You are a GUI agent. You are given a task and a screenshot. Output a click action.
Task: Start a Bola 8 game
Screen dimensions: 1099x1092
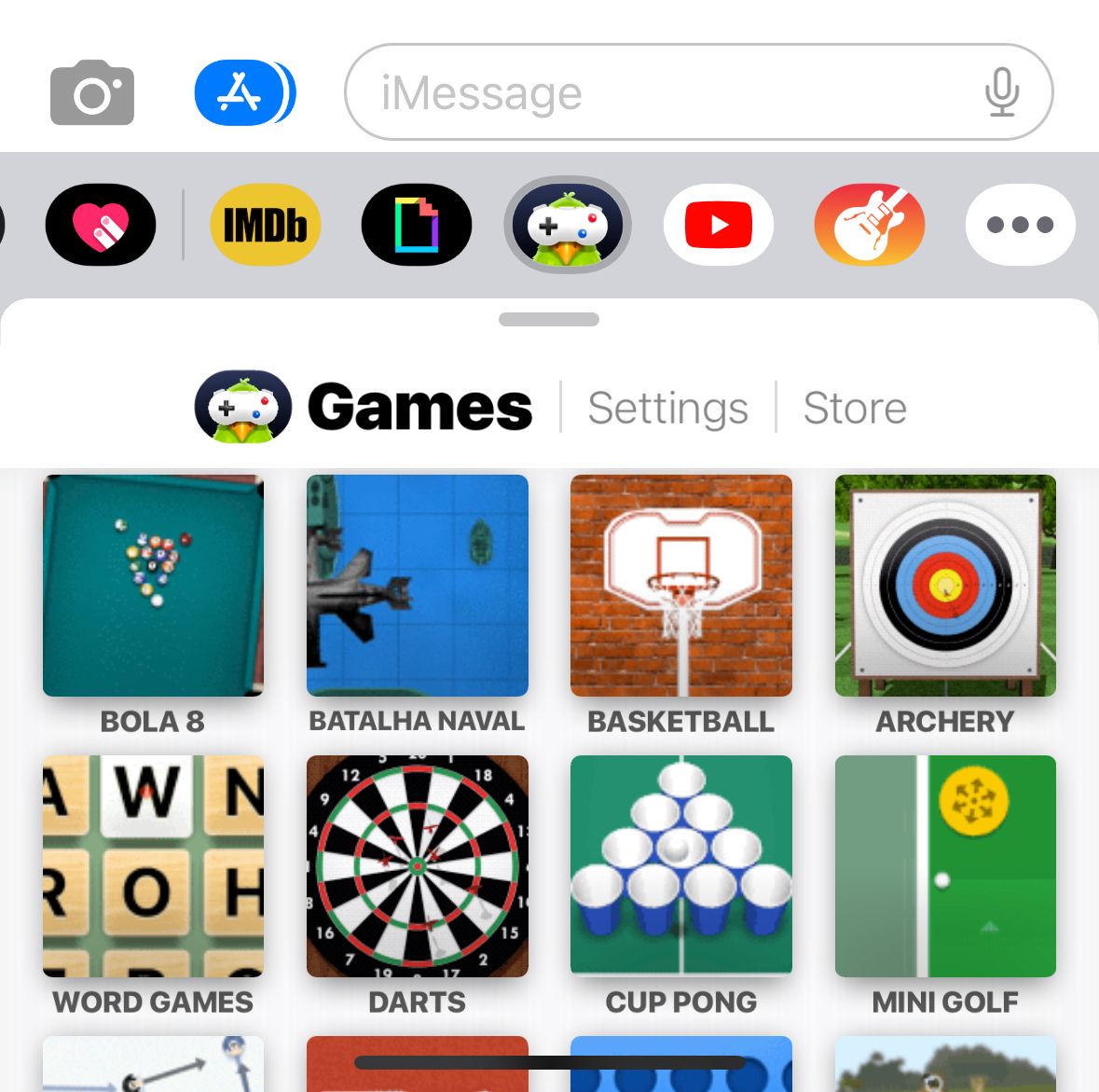click(153, 586)
